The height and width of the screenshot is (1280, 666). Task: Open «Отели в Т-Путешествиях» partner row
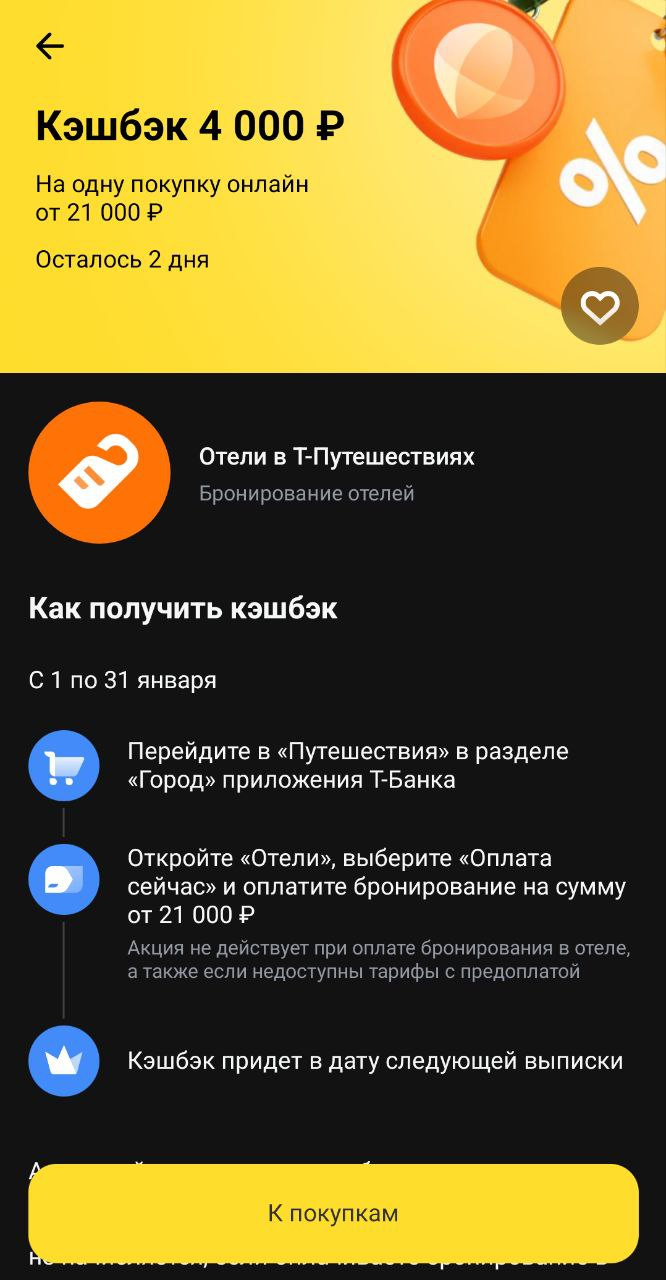pyautogui.click(x=336, y=473)
